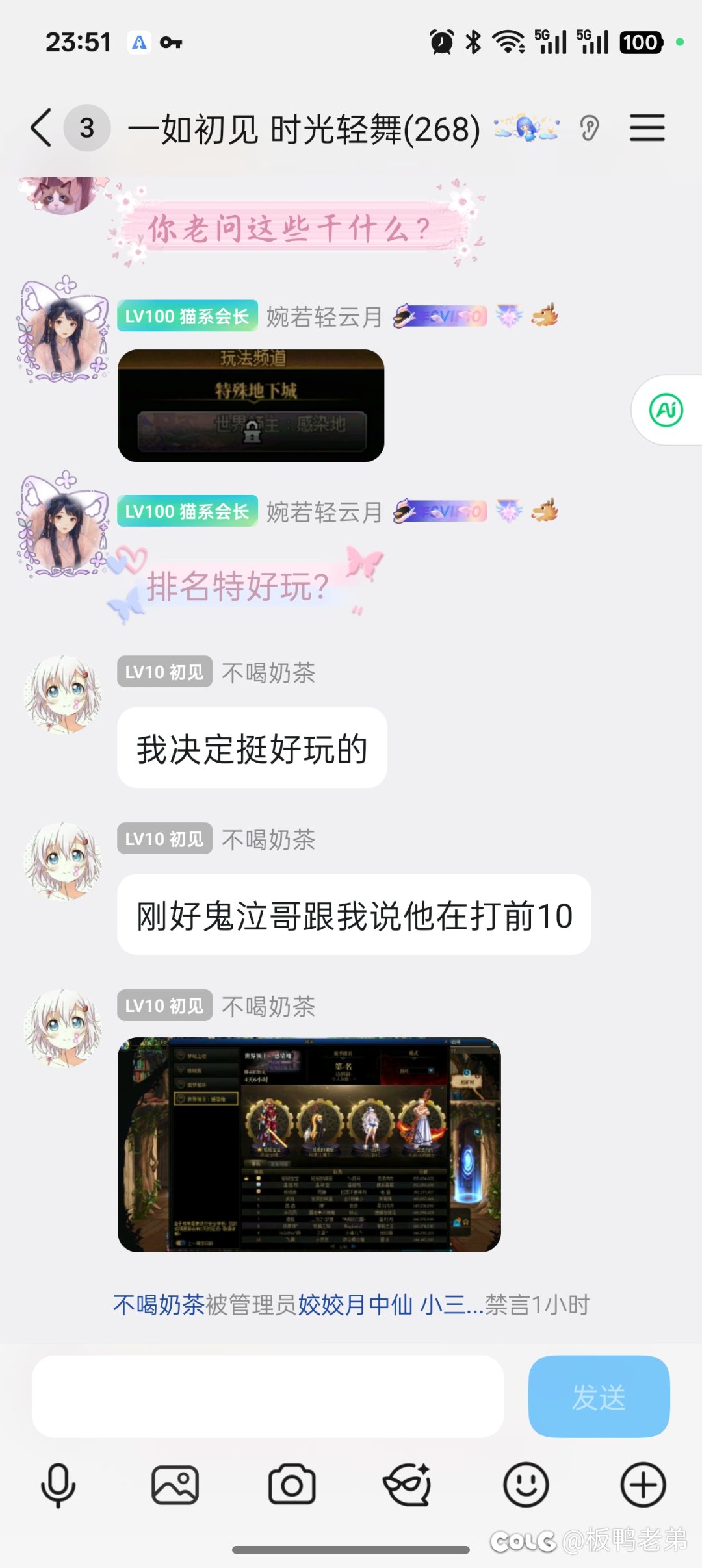Screen dimensions: 702x1568
Task: Open 不喝奶茶's avatar beside 我决定挺好玩的
Action: [64, 694]
